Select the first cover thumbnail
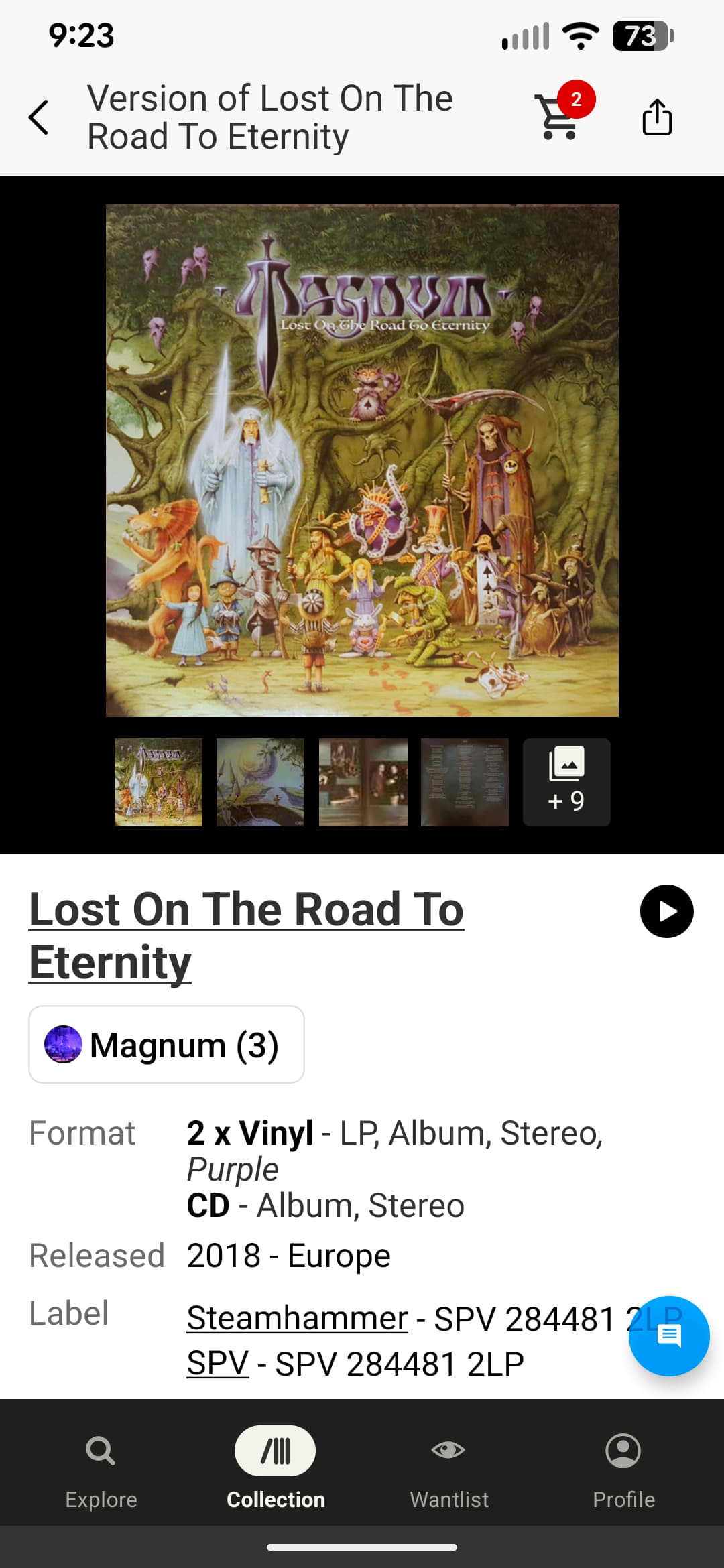The height and width of the screenshot is (1568, 724). [158, 782]
